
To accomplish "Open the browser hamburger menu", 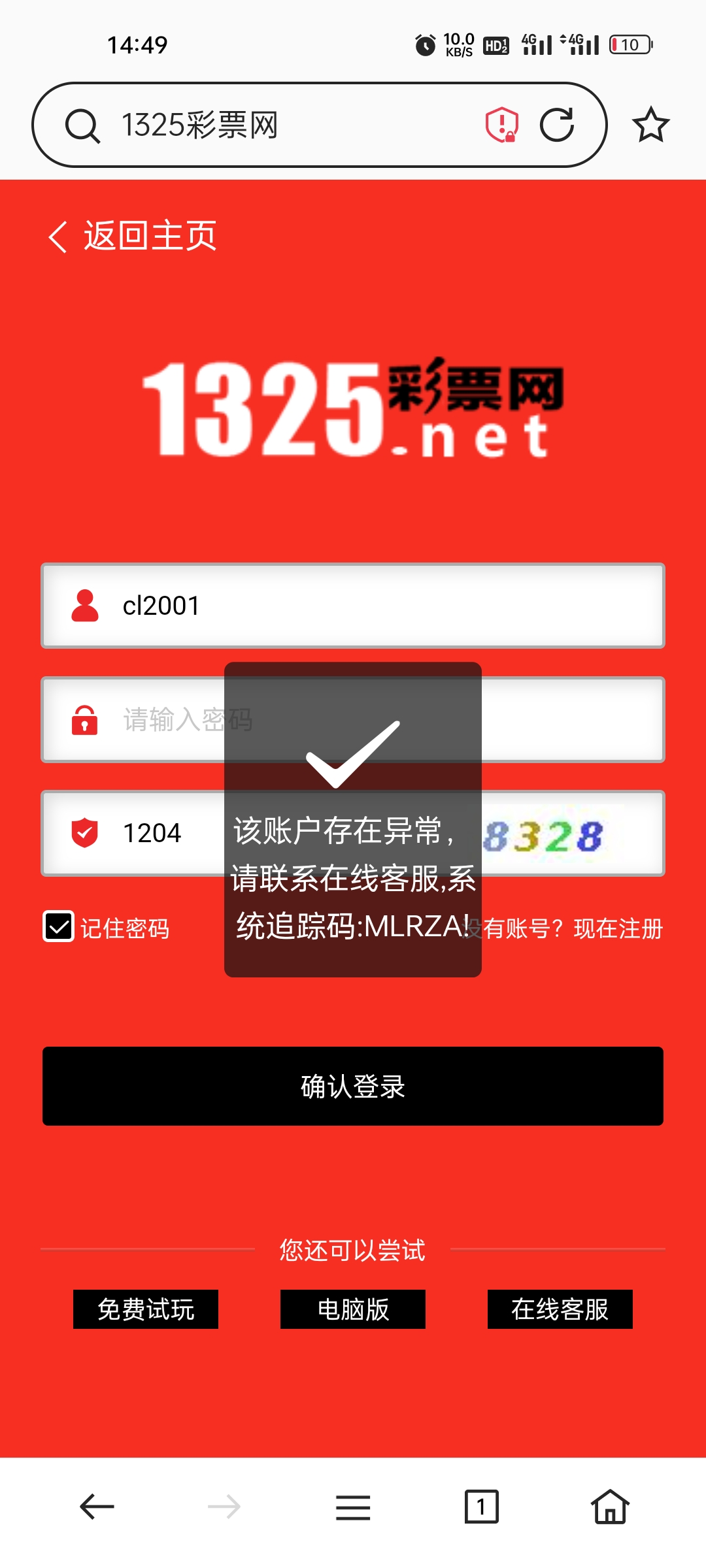I will pos(353,1507).
